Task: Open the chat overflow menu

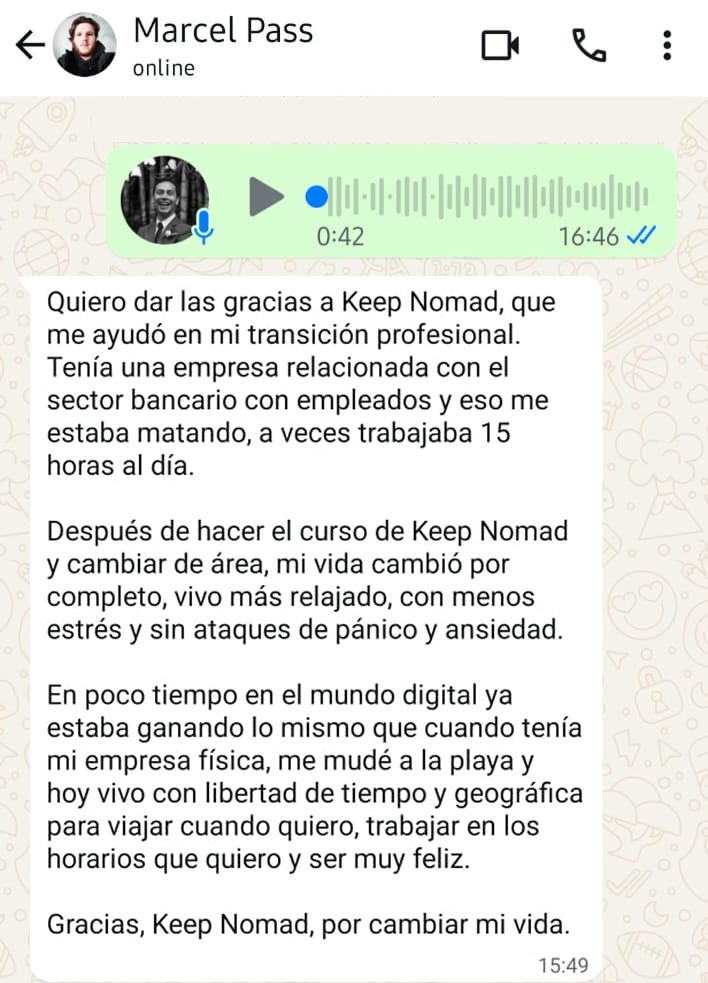Action: coord(668,45)
